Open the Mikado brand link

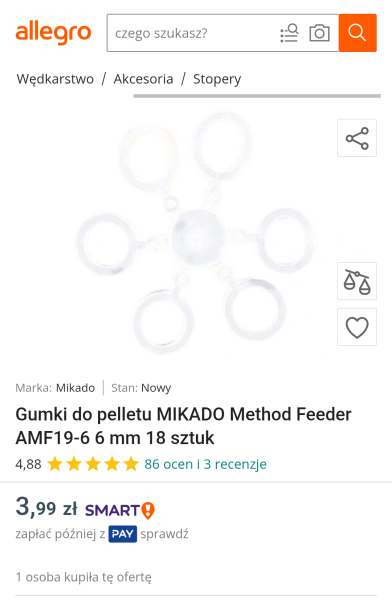click(x=75, y=388)
